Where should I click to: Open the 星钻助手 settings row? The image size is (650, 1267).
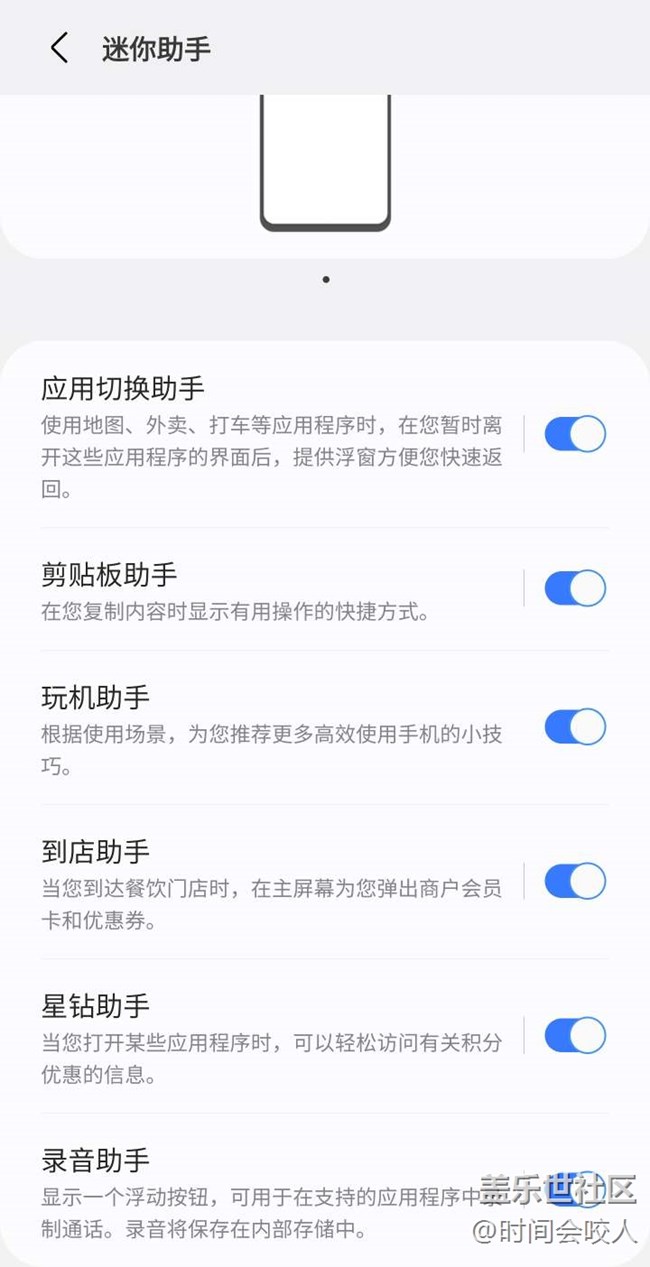tap(270, 1037)
